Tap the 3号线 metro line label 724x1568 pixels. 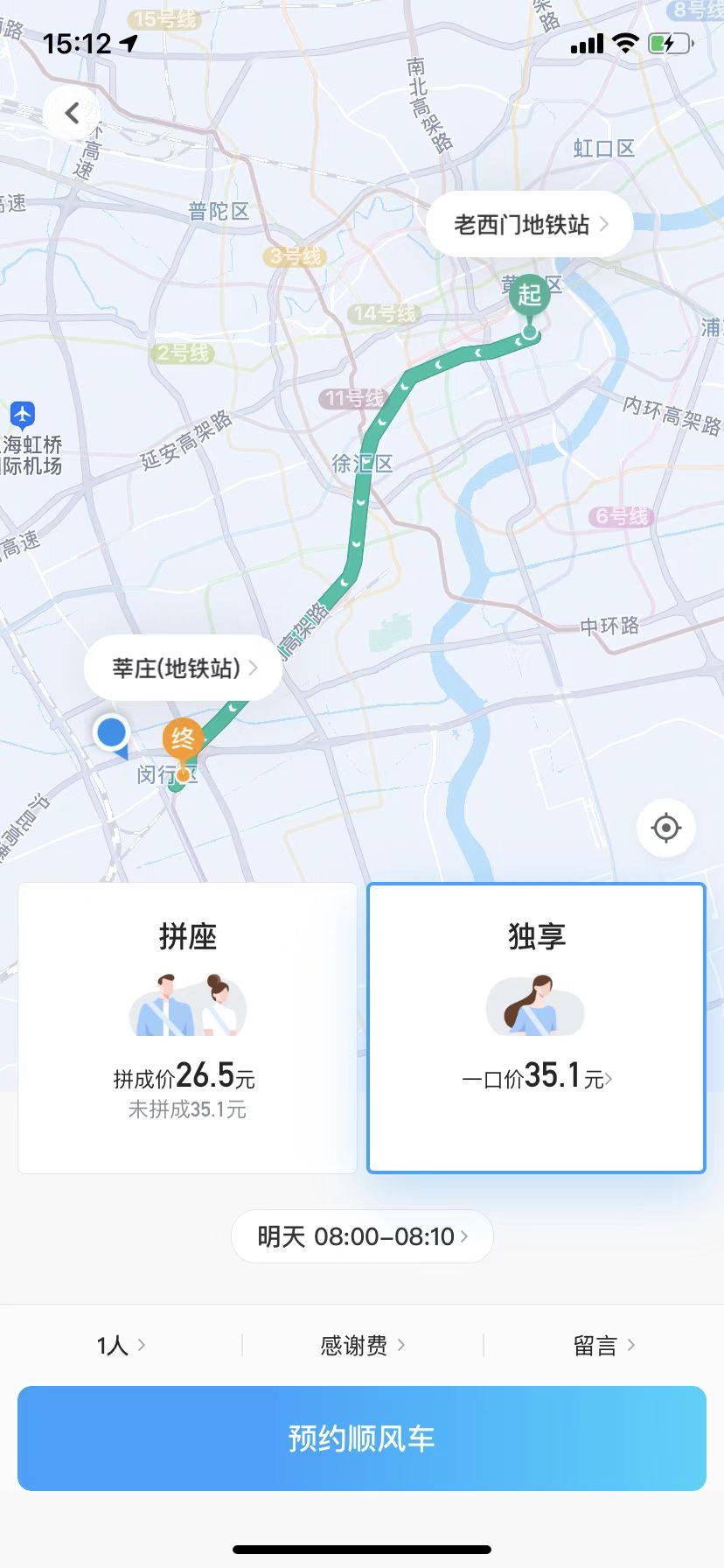[295, 258]
